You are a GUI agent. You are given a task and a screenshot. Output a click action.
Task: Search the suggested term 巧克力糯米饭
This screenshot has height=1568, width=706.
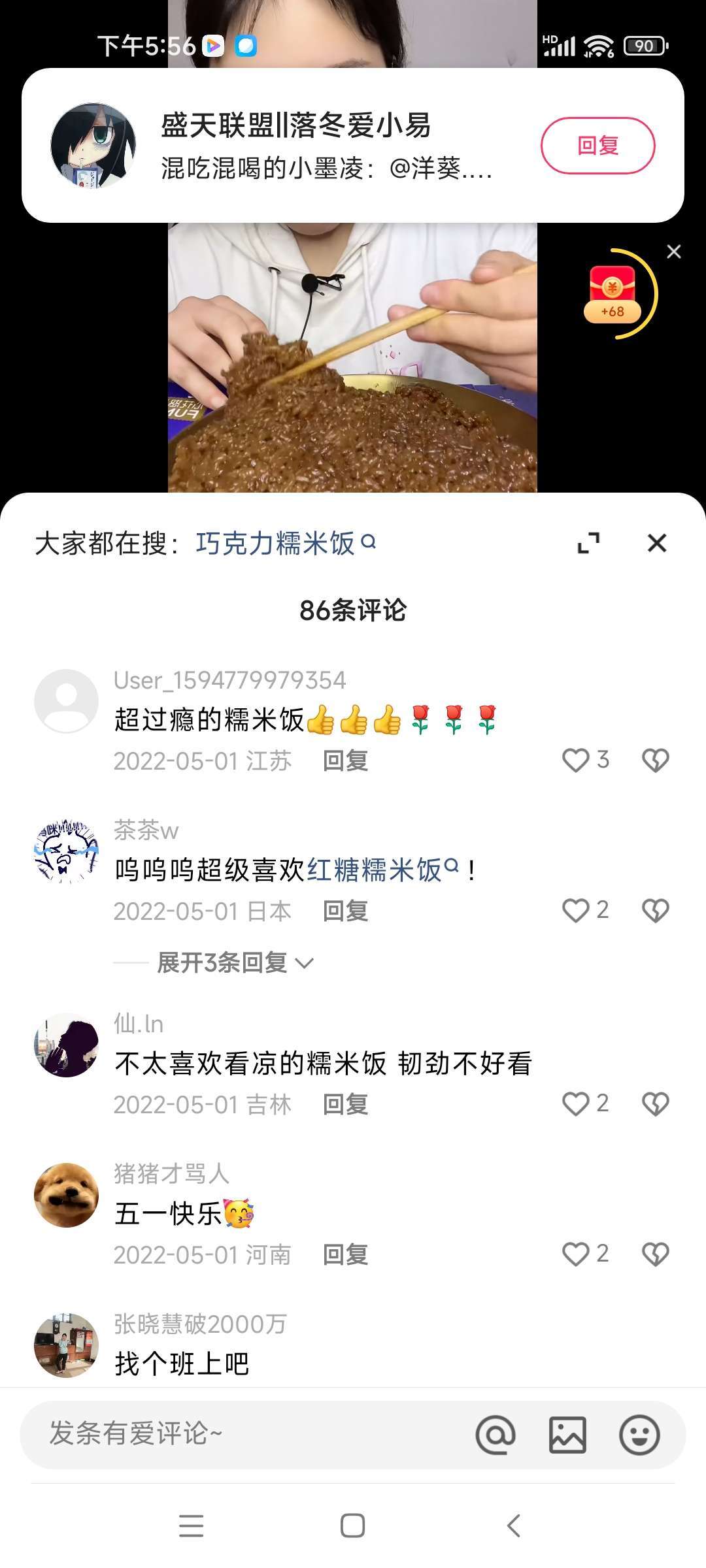click(285, 544)
